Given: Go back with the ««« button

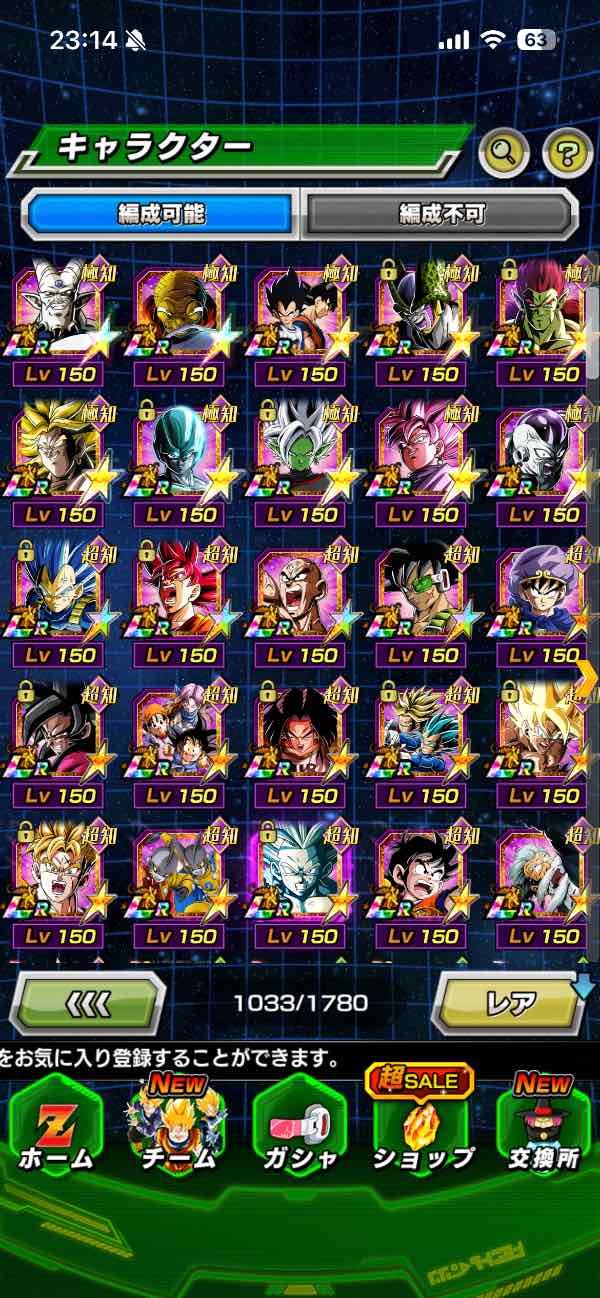Looking at the screenshot, I should click(87, 1002).
